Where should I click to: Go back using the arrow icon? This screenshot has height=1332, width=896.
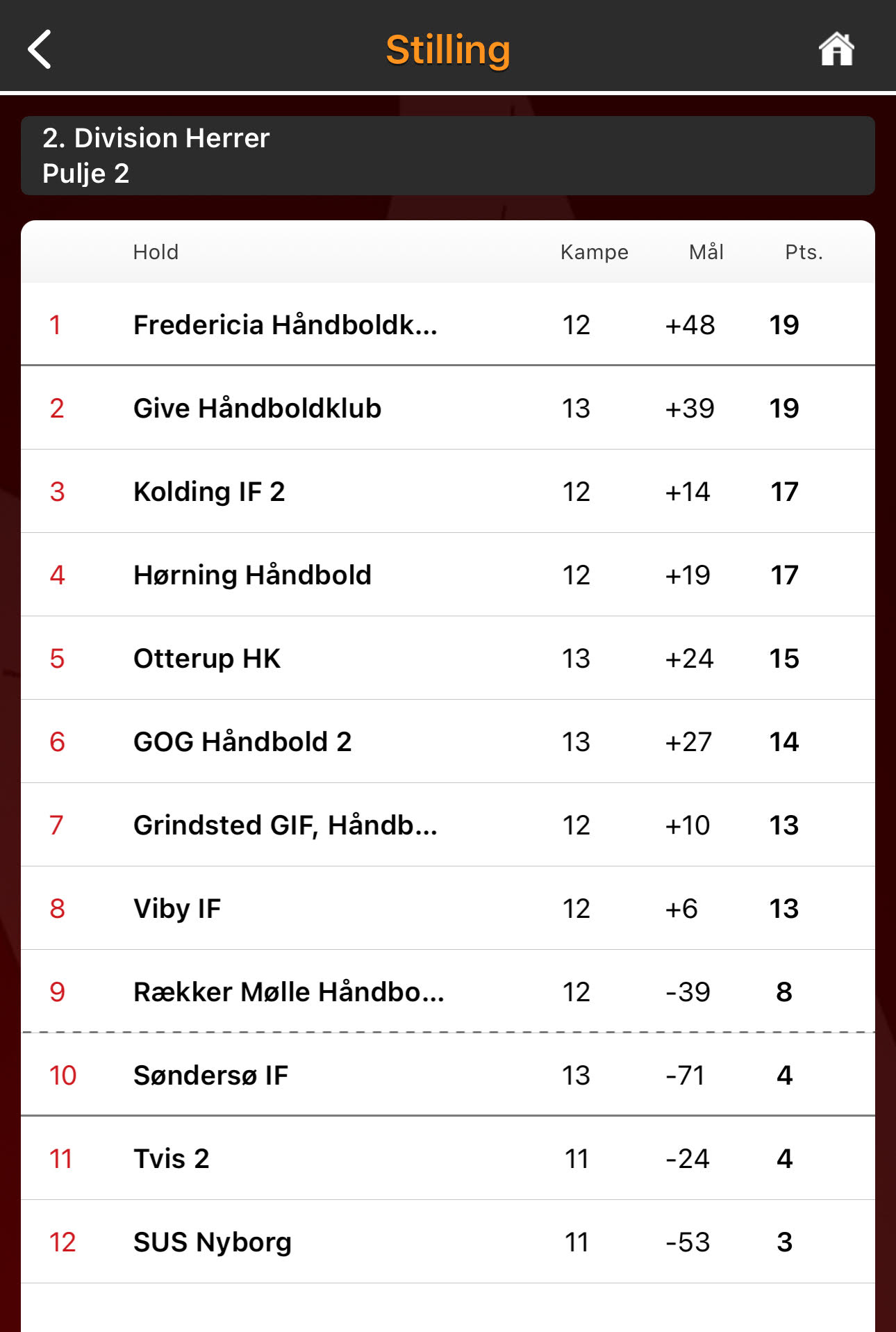click(40, 49)
